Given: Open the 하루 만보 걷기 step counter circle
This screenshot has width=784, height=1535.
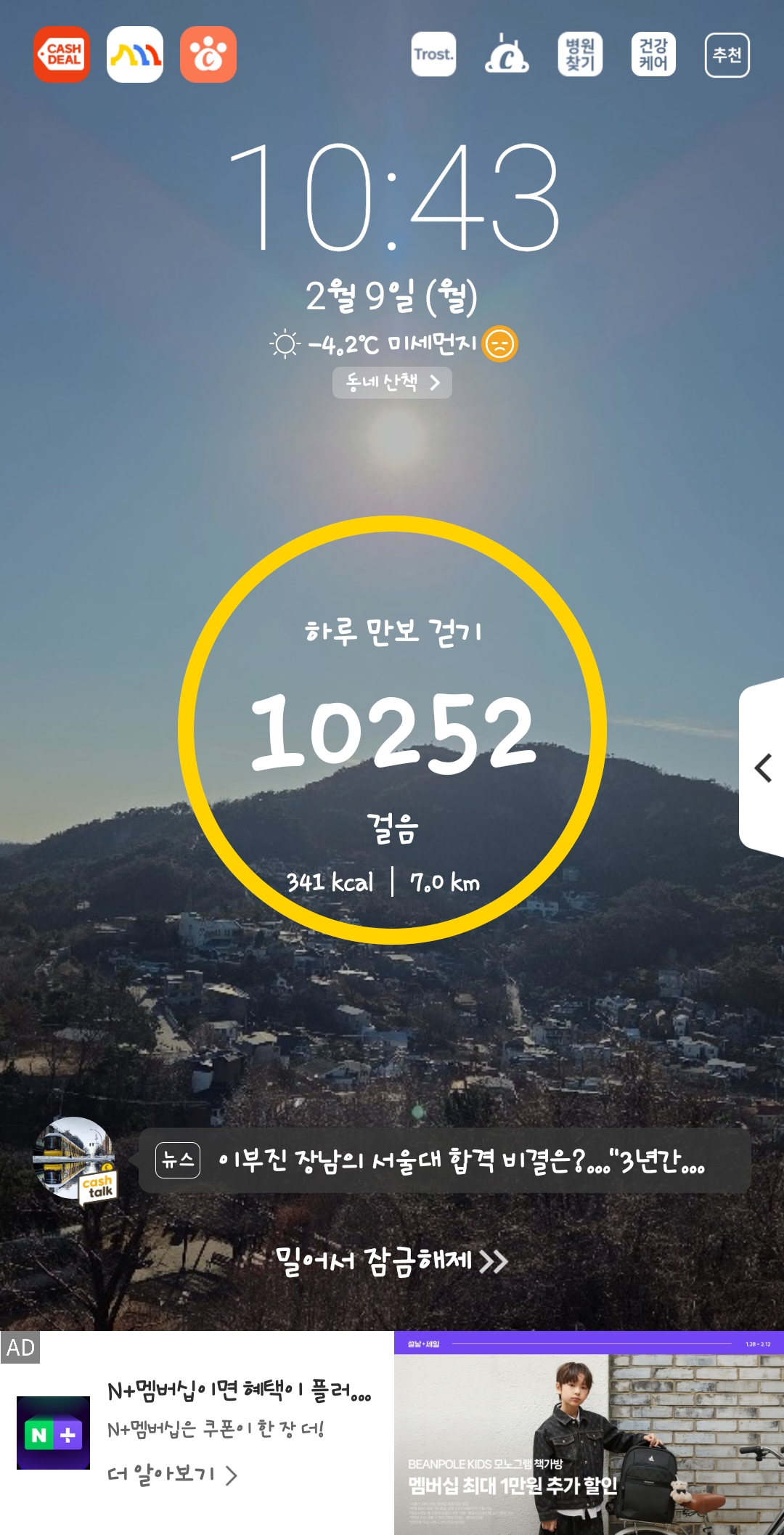Looking at the screenshot, I should tap(392, 730).
